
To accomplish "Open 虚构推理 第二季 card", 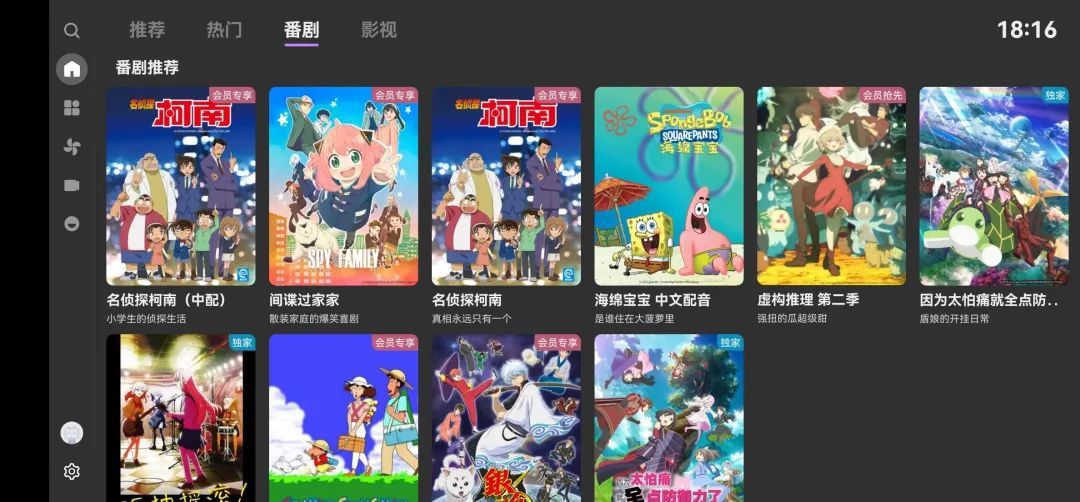I will coord(831,187).
